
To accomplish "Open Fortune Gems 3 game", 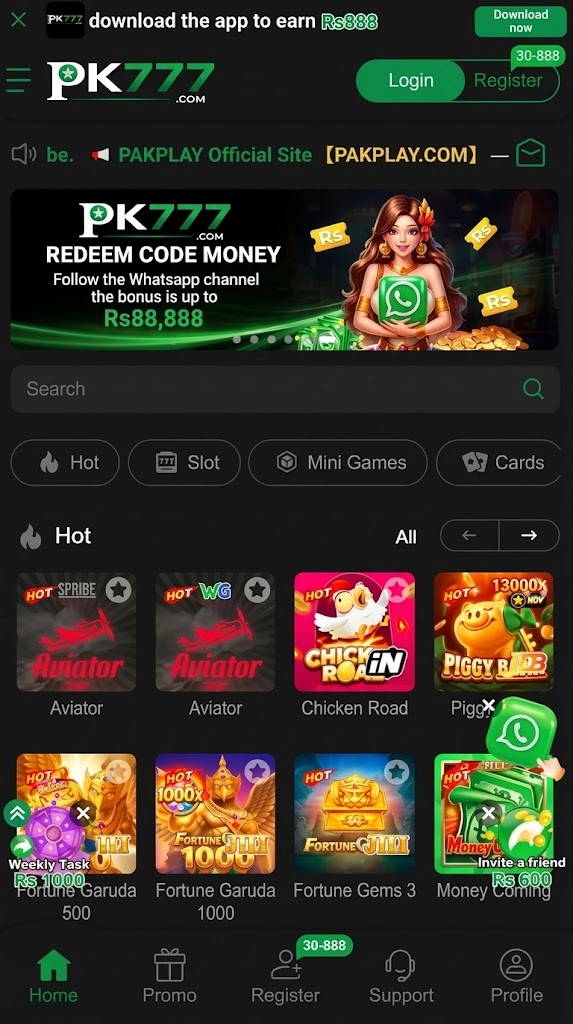I will coord(355,814).
